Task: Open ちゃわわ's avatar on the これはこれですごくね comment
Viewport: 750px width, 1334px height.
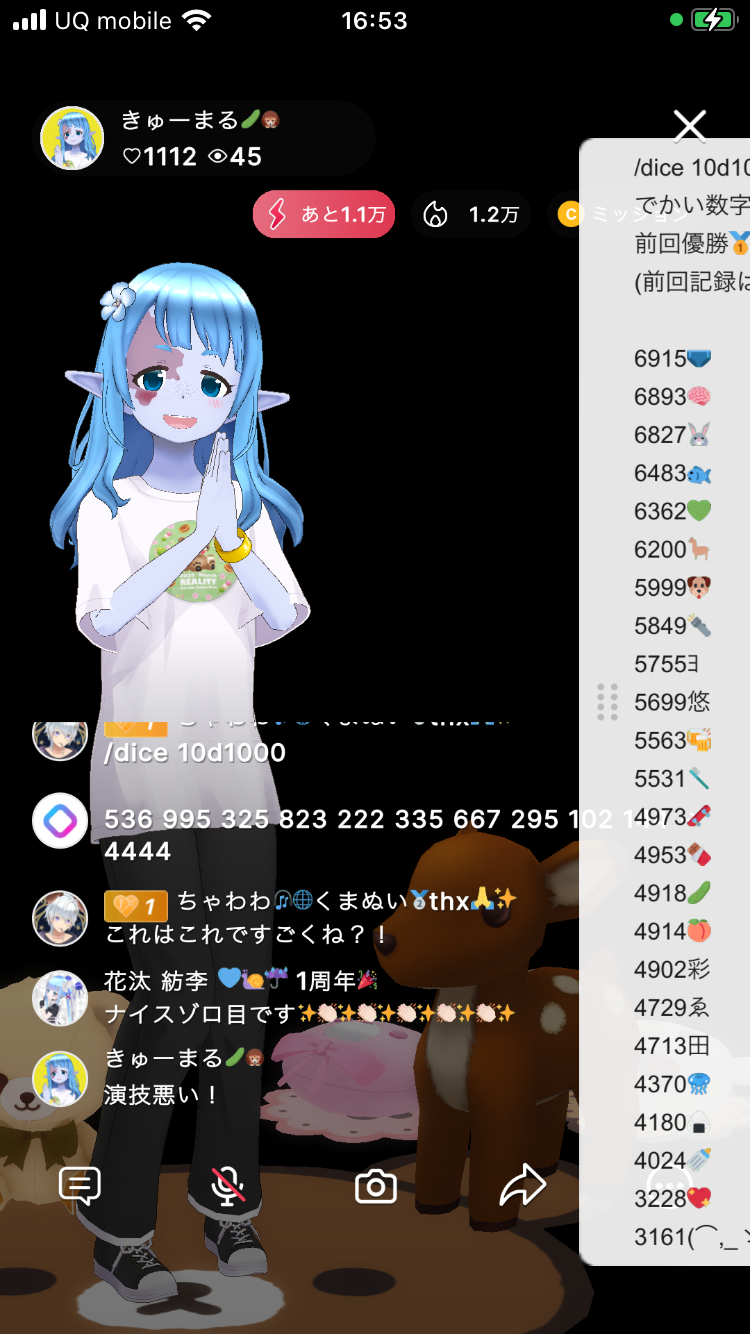Action: point(60,918)
